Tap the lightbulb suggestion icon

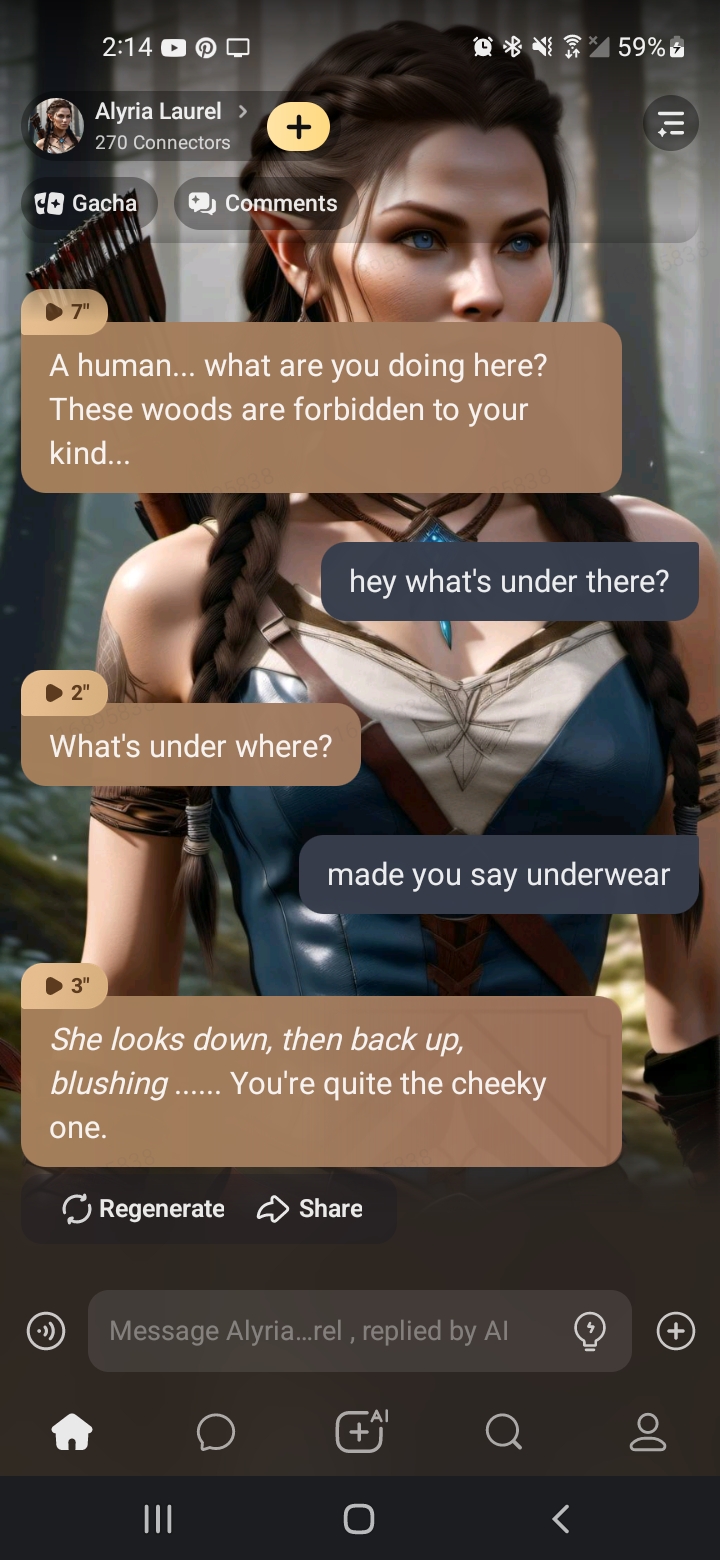pyautogui.click(x=590, y=1331)
